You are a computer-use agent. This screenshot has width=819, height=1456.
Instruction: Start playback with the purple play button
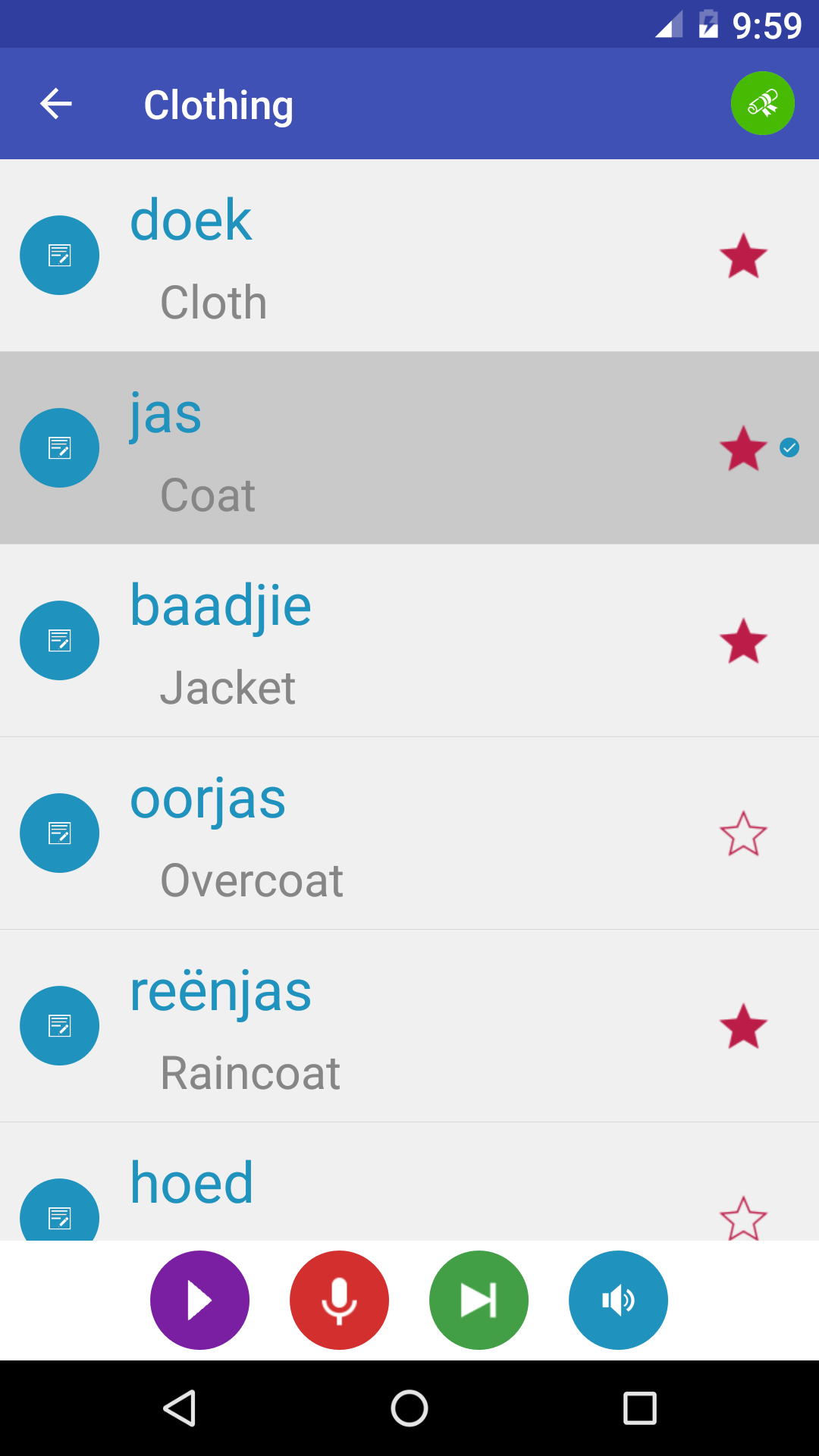pos(199,1300)
